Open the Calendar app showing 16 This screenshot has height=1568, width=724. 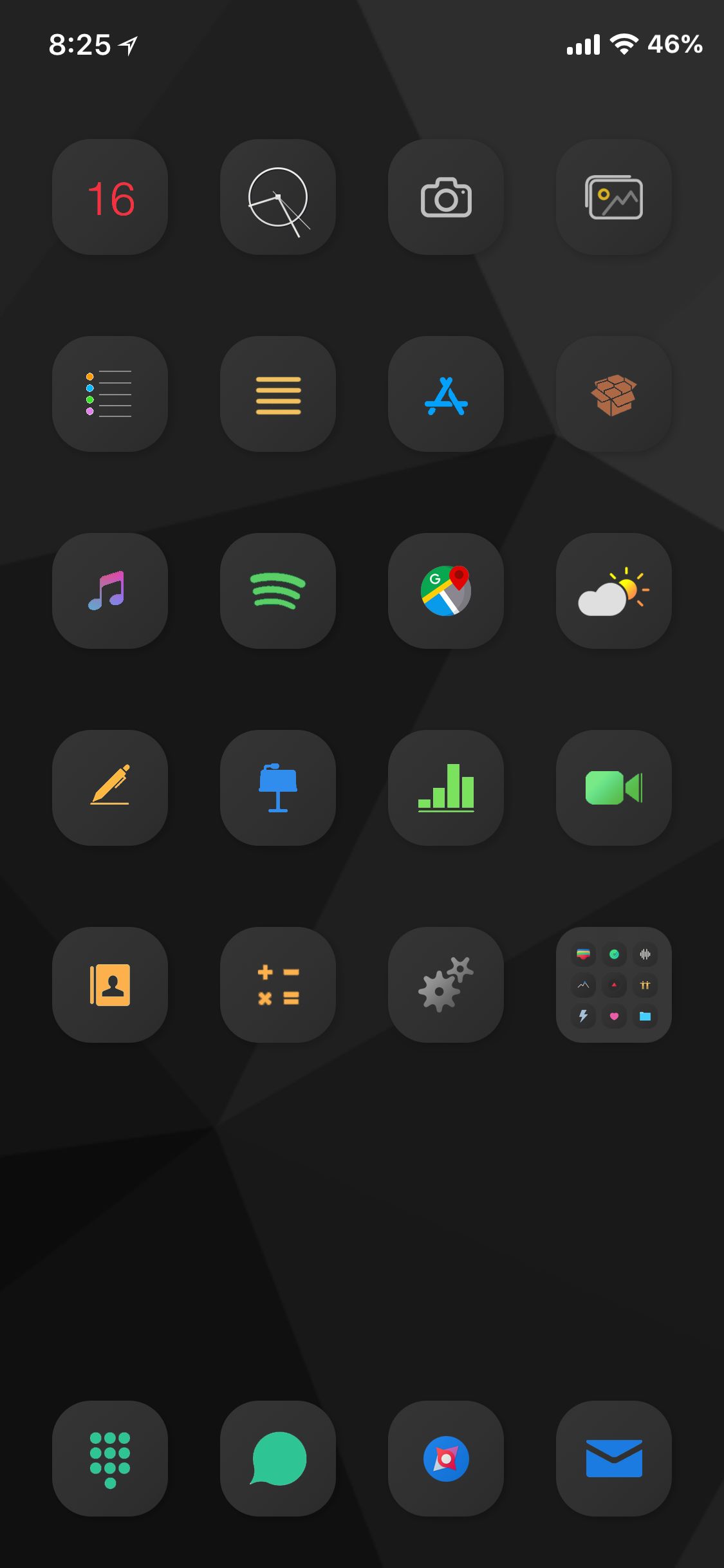click(110, 197)
